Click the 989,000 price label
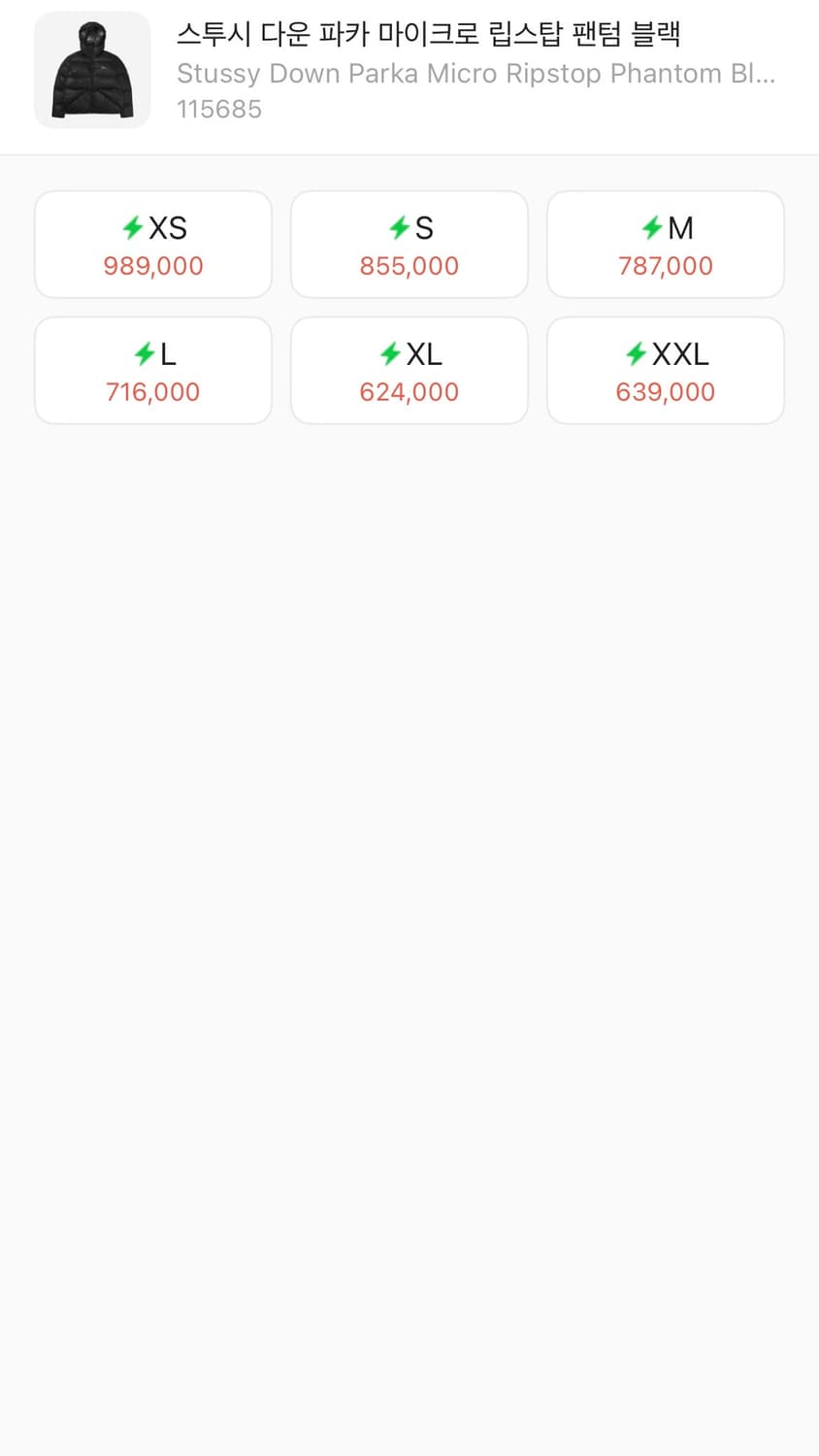Viewport: 819px width, 1456px height. (152, 265)
